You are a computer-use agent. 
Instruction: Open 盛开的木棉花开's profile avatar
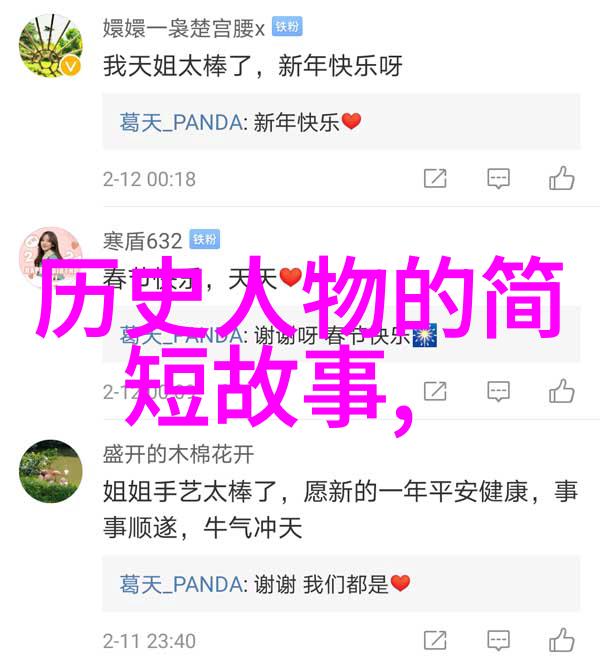tap(49, 471)
